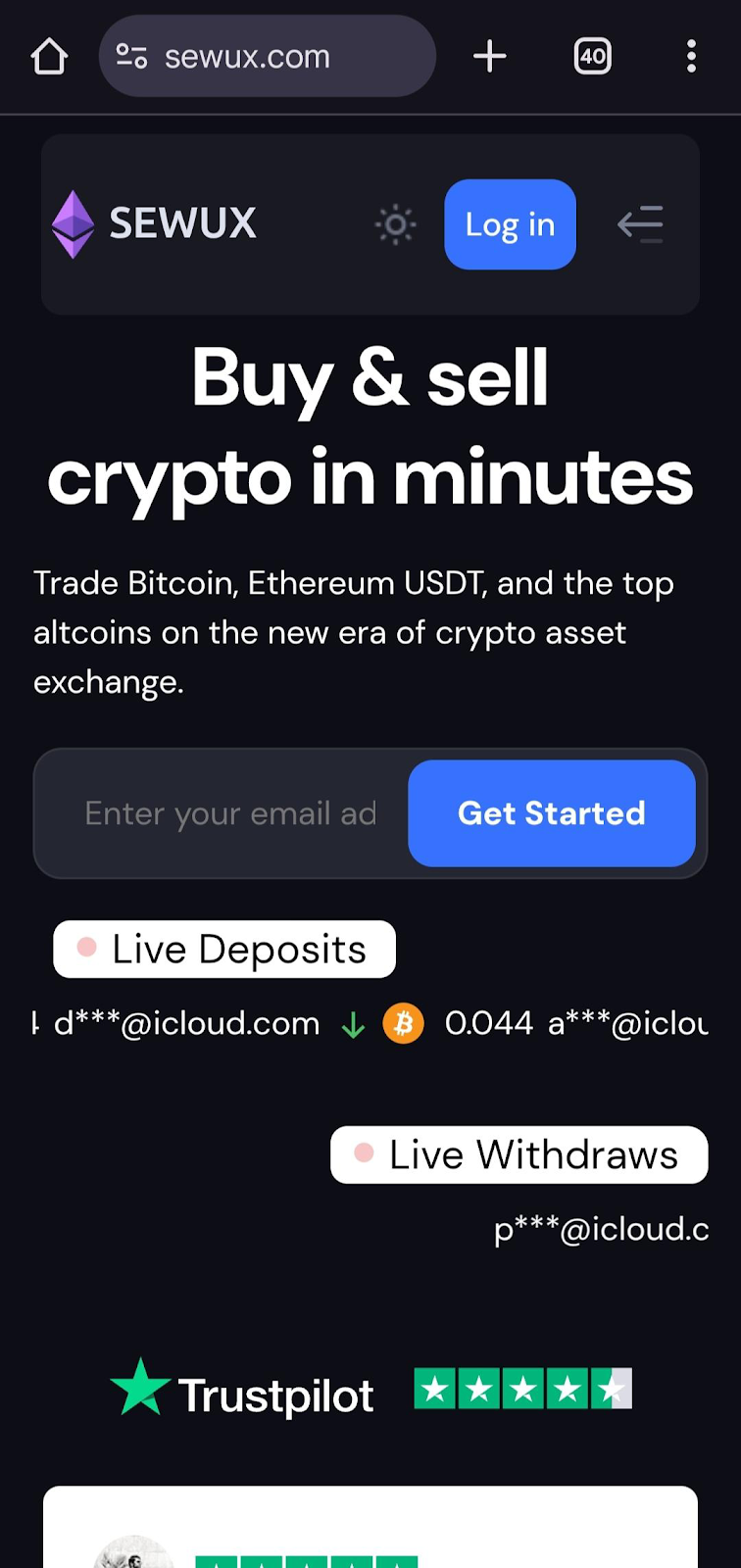Tap the Get Started button
This screenshot has height=1568, width=741.
pos(552,813)
